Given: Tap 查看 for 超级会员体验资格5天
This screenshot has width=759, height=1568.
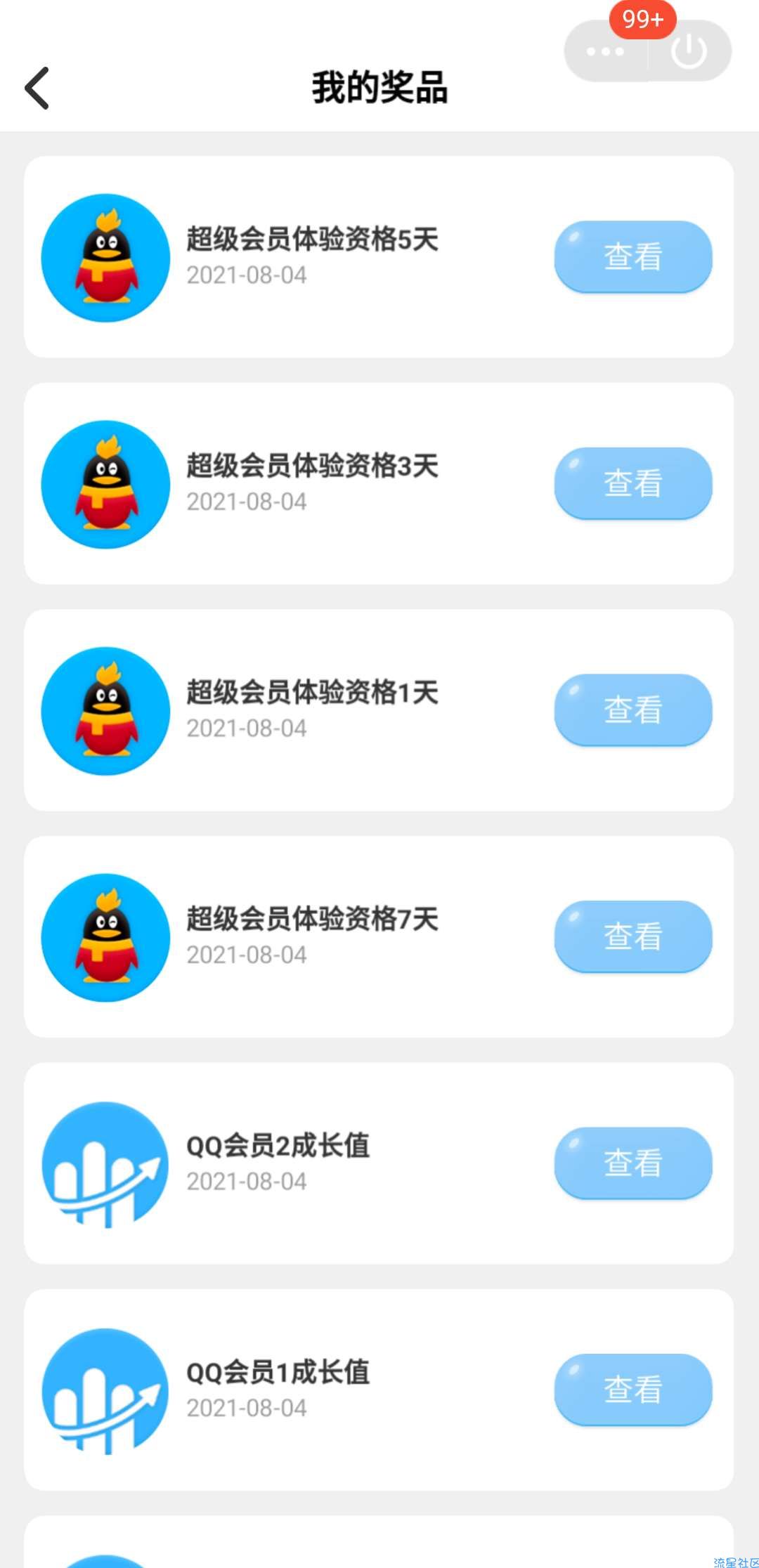Looking at the screenshot, I should (x=633, y=256).
